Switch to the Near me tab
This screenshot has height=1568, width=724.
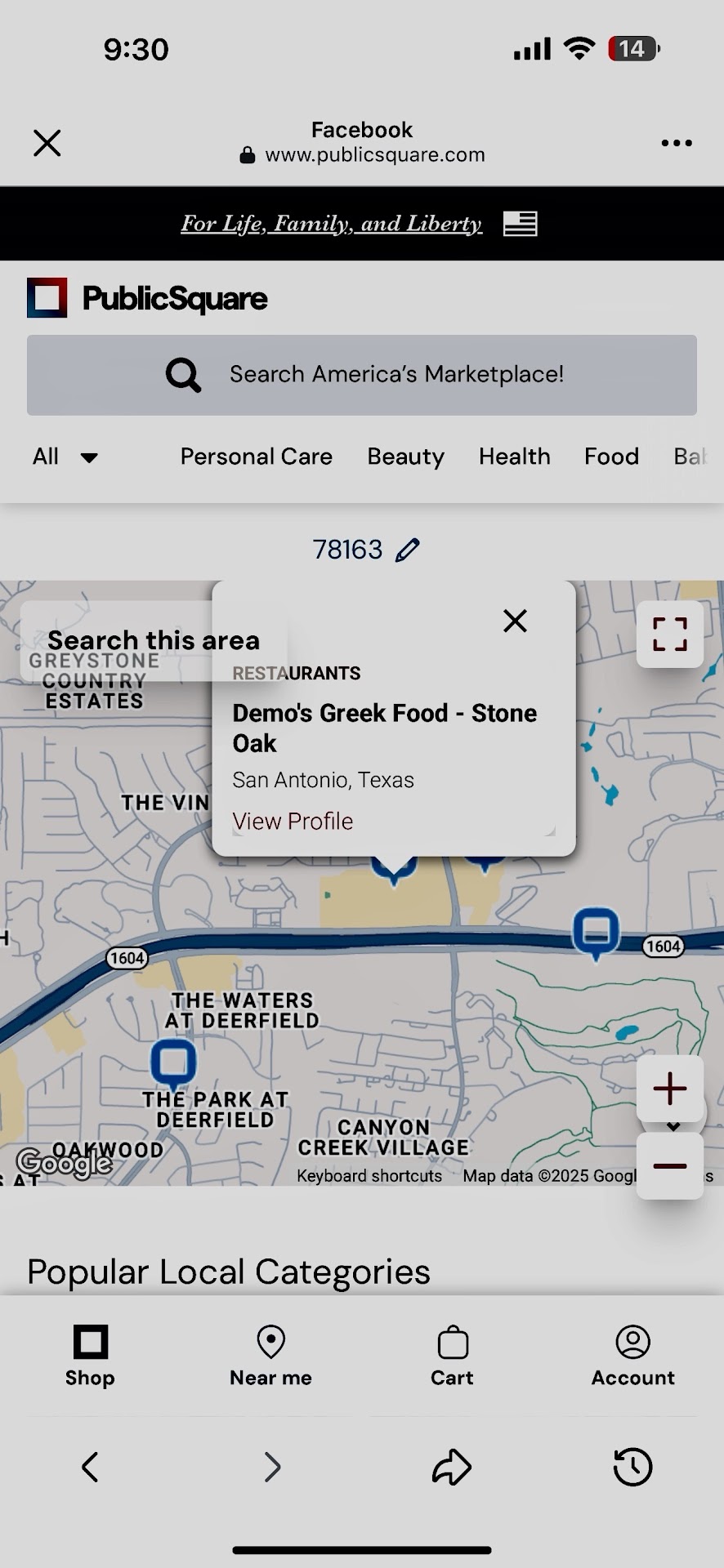coord(270,1356)
